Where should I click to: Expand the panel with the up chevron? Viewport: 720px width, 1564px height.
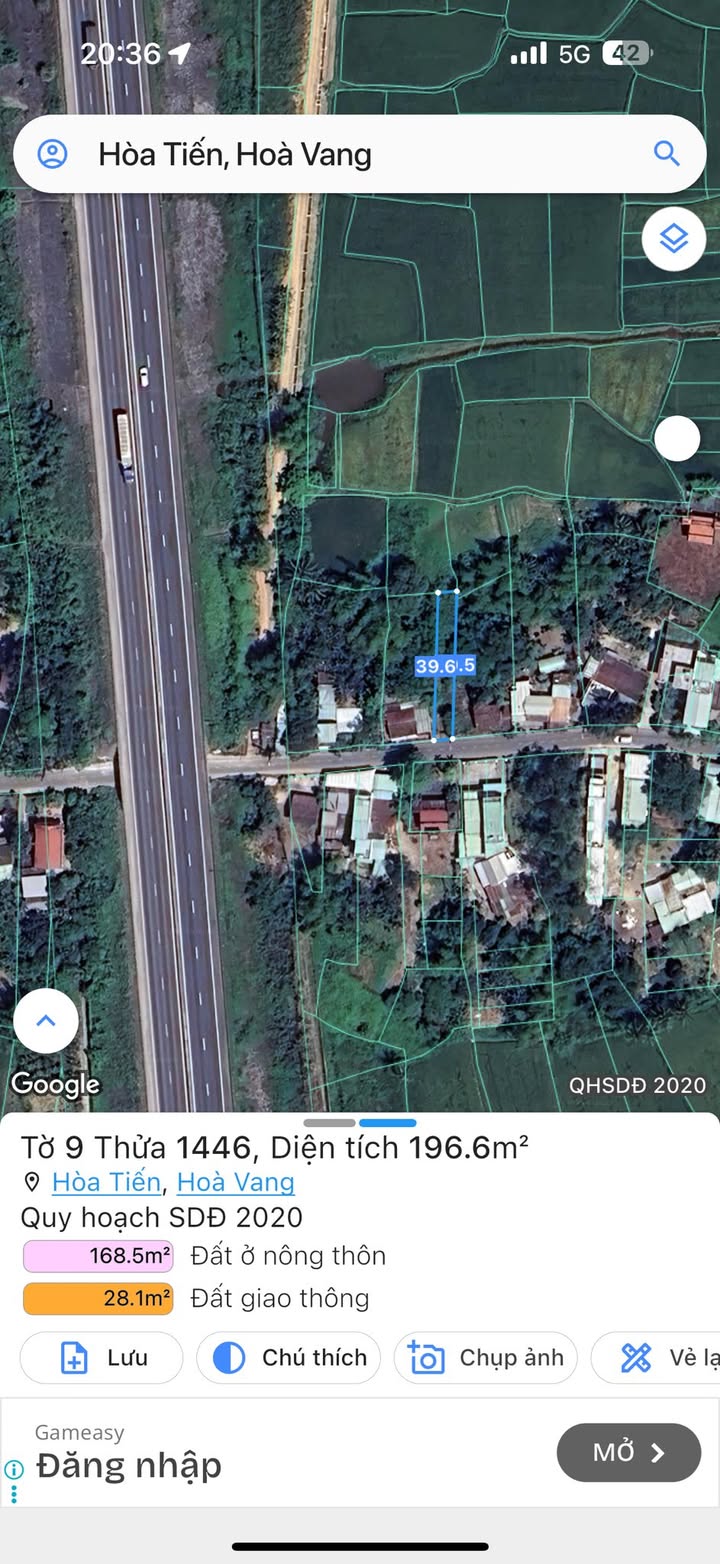pos(46,1021)
